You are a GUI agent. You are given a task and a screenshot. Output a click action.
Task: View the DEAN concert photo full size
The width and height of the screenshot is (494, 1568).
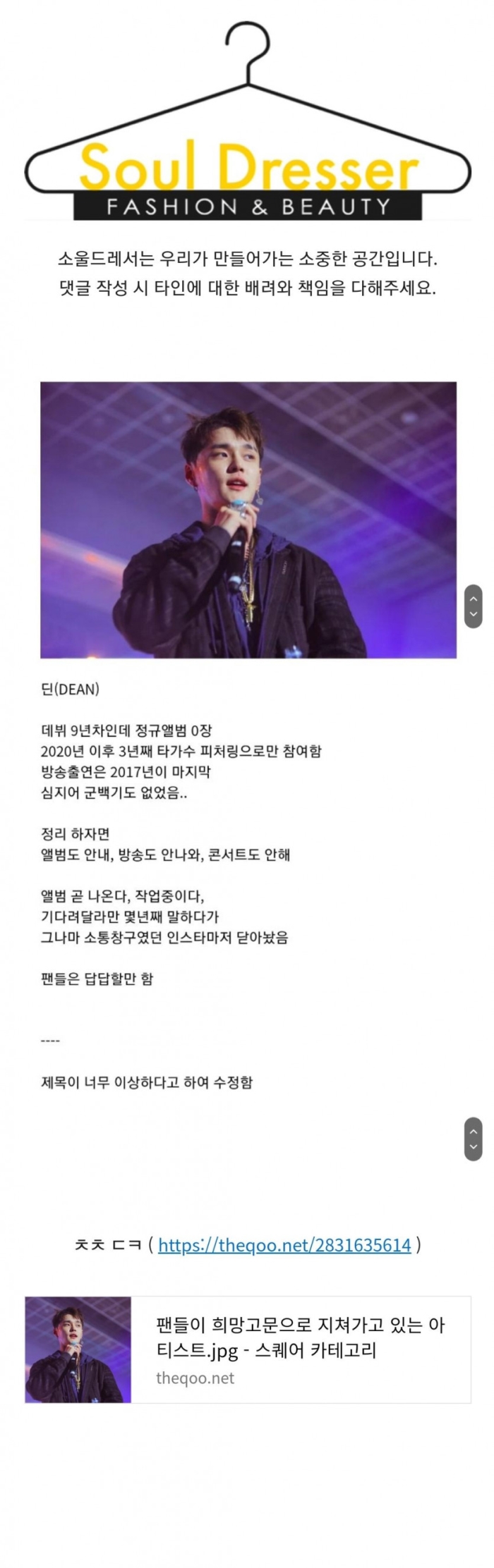pyautogui.click(x=248, y=520)
